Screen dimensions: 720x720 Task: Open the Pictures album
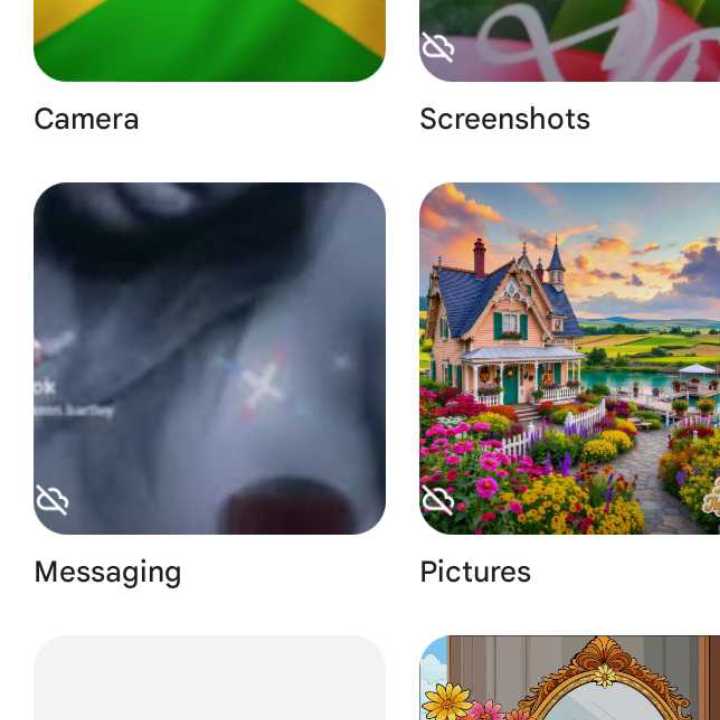[569, 358]
